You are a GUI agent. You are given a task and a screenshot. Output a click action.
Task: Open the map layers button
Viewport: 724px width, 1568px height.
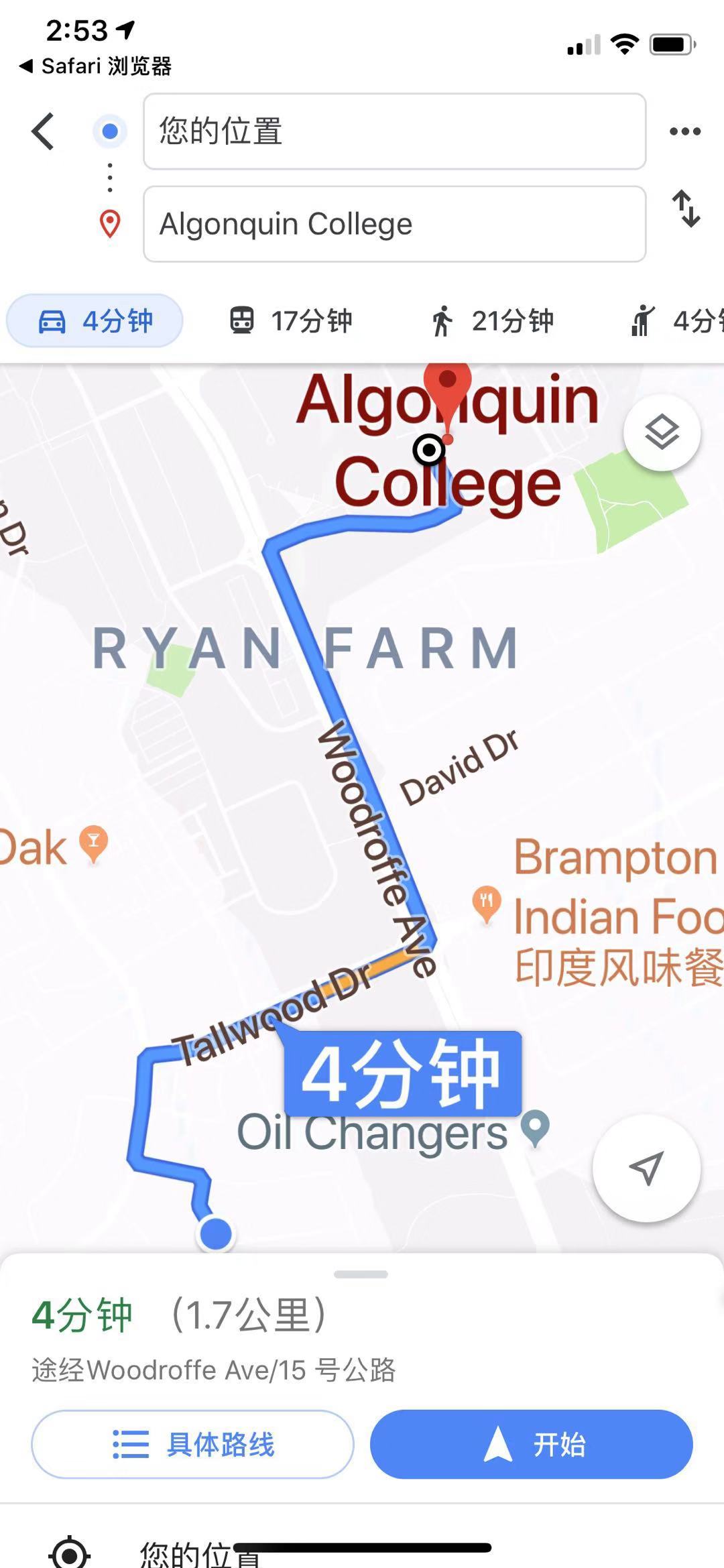(x=662, y=432)
